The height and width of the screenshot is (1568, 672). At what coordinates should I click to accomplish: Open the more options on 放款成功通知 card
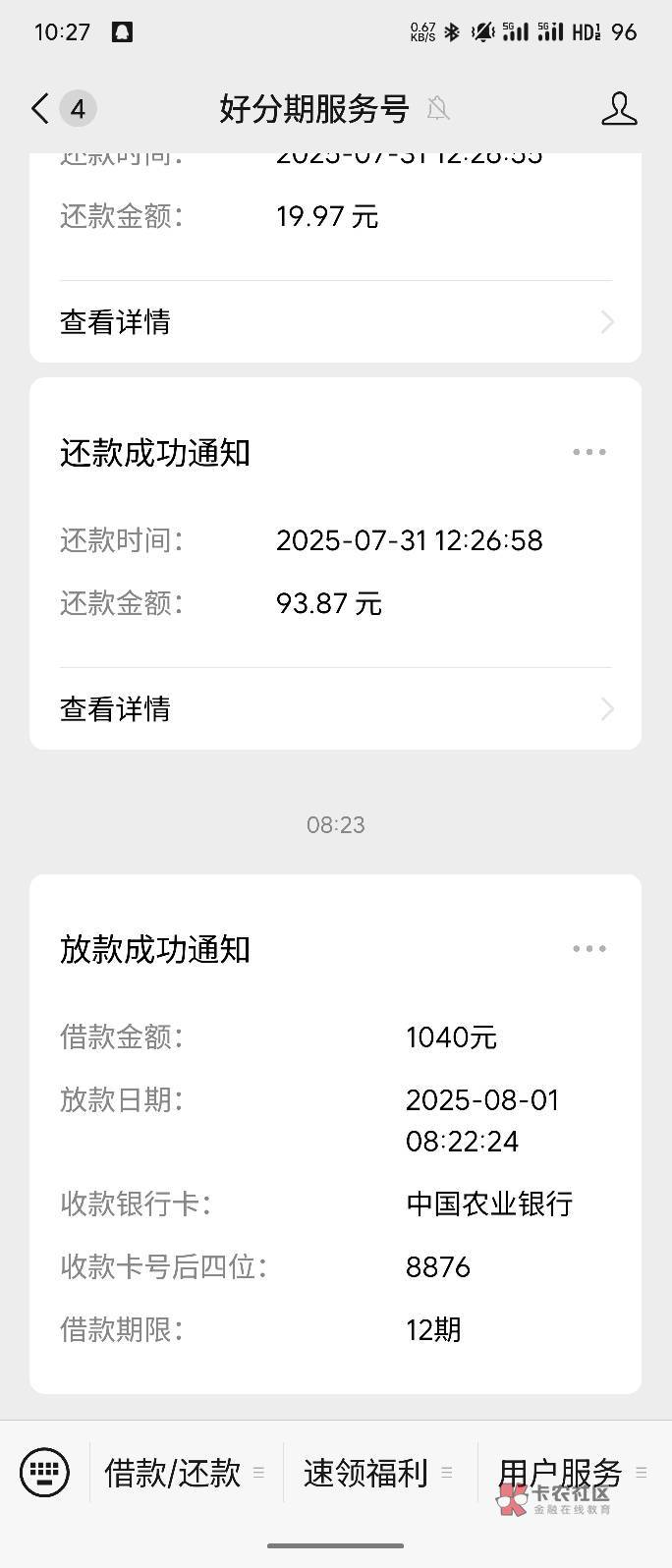588,949
